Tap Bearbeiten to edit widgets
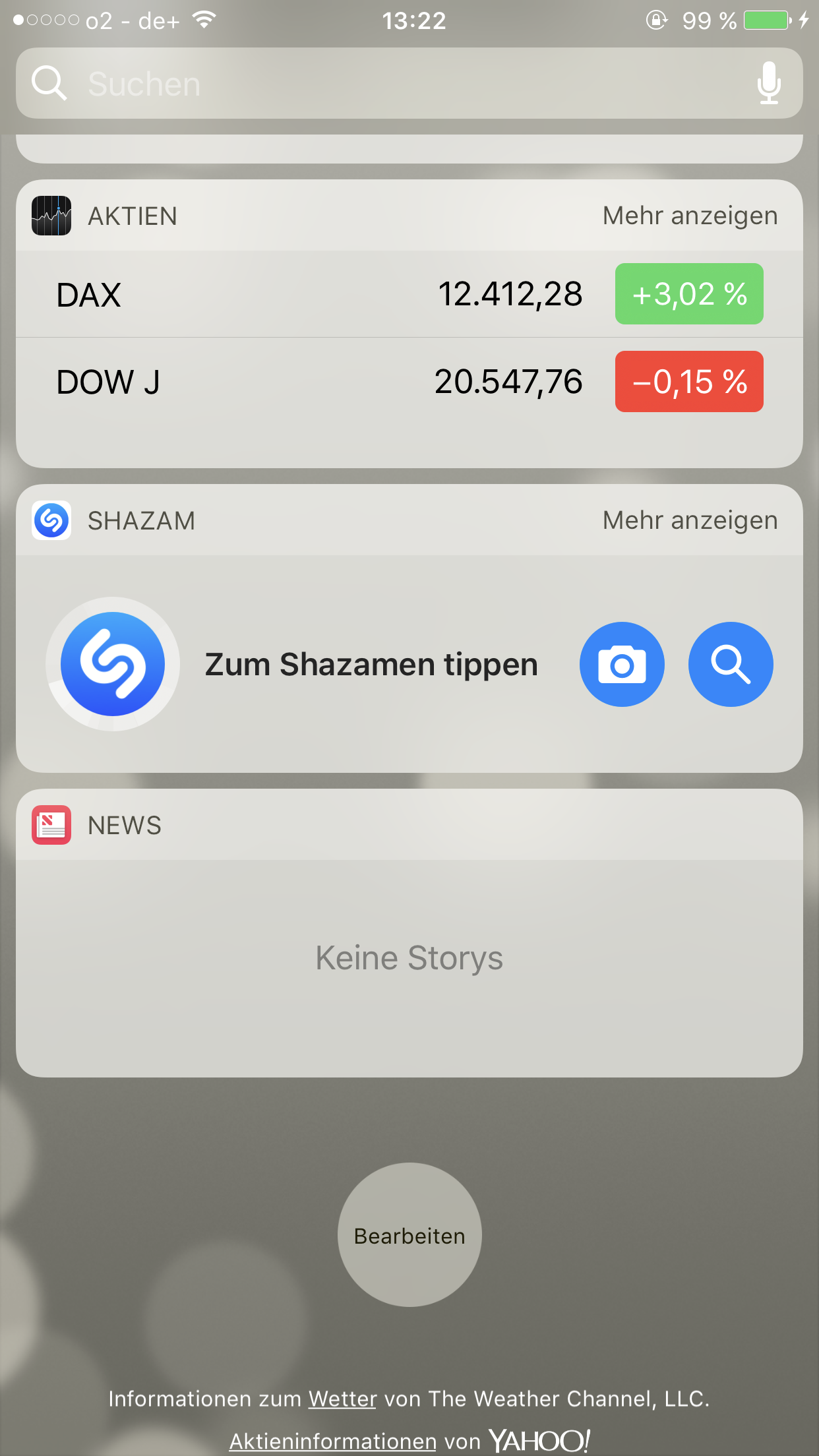 click(409, 1234)
